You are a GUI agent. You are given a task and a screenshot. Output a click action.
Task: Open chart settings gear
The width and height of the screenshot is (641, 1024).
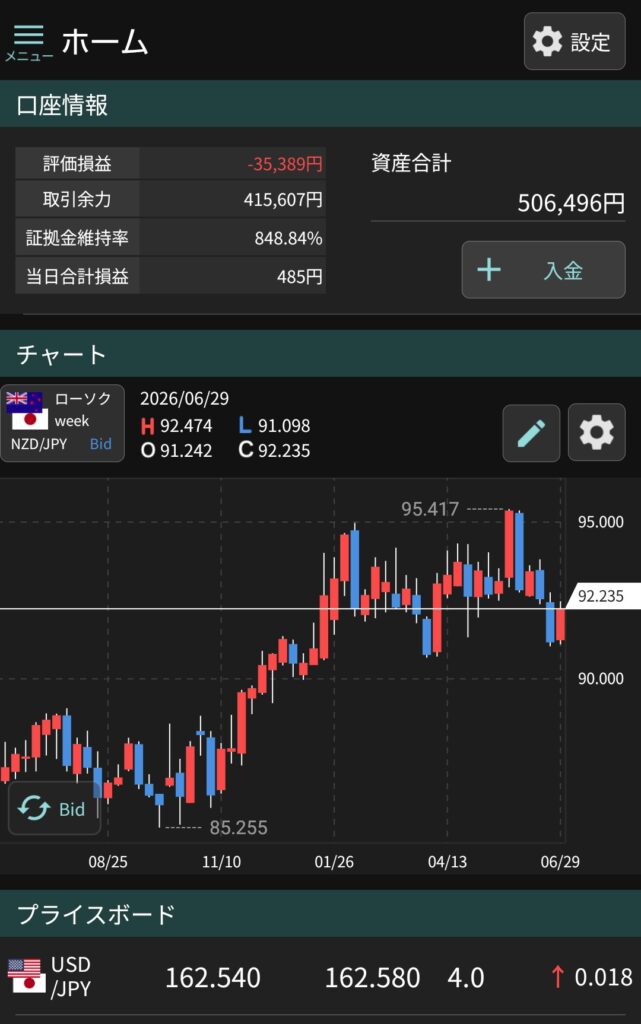click(597, 432)
